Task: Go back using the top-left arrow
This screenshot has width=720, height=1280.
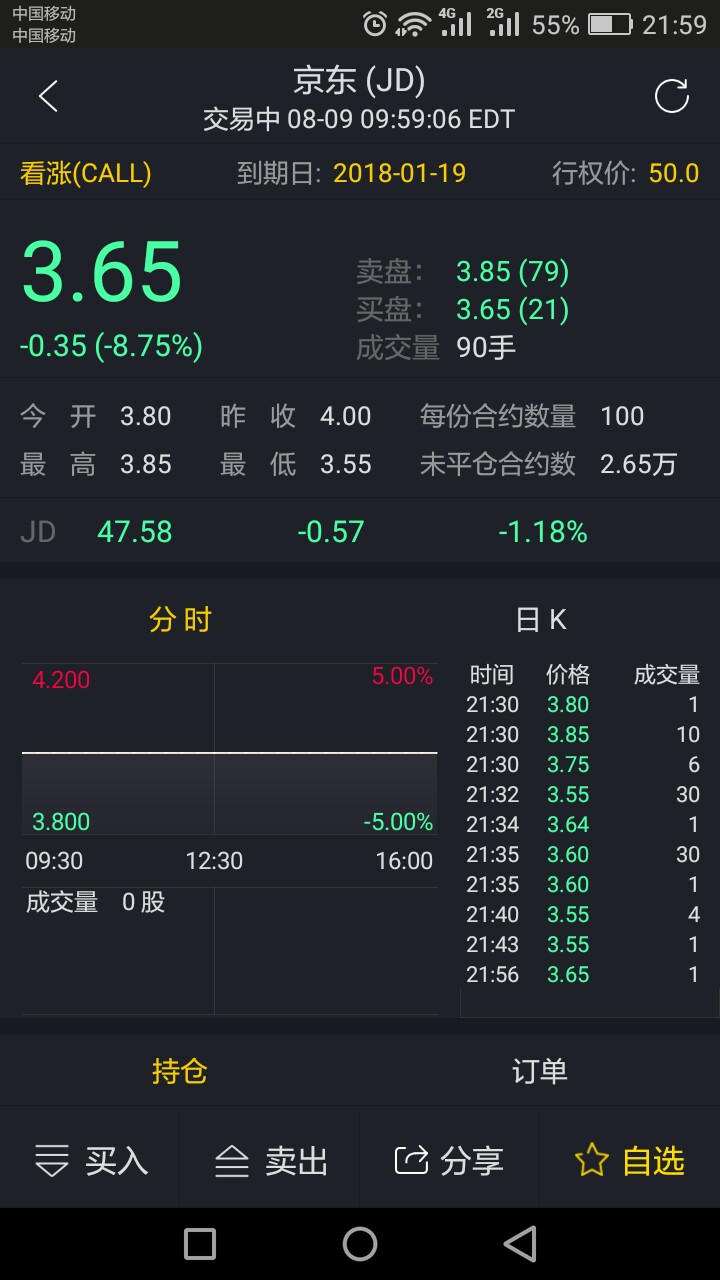Action: pos(48,97)
